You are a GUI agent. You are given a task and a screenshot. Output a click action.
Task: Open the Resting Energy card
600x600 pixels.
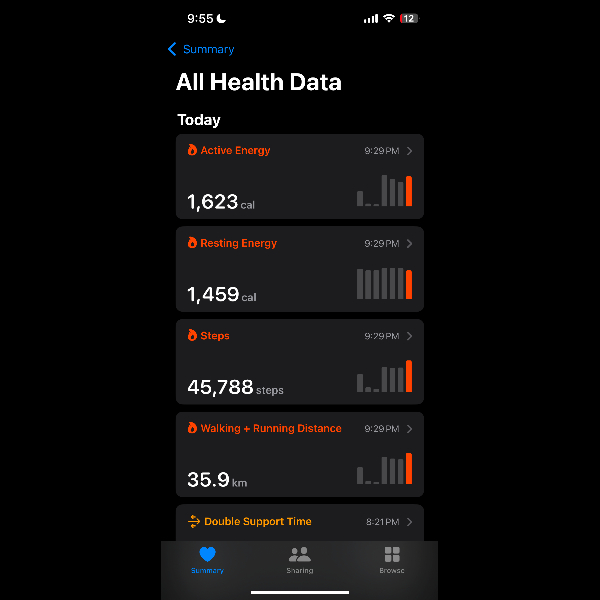click(299, 269)
